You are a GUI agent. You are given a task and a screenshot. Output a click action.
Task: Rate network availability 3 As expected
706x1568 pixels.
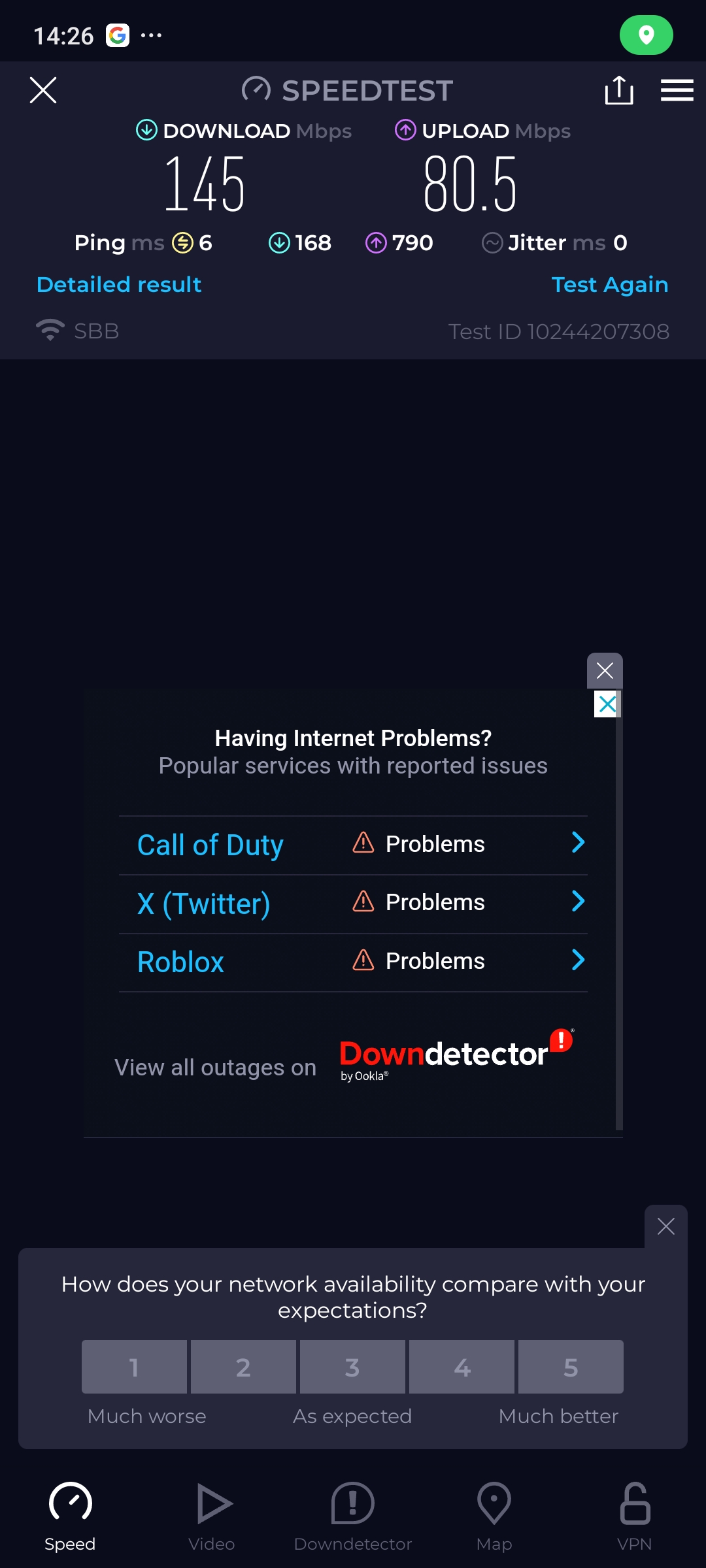coord(352,1367)
